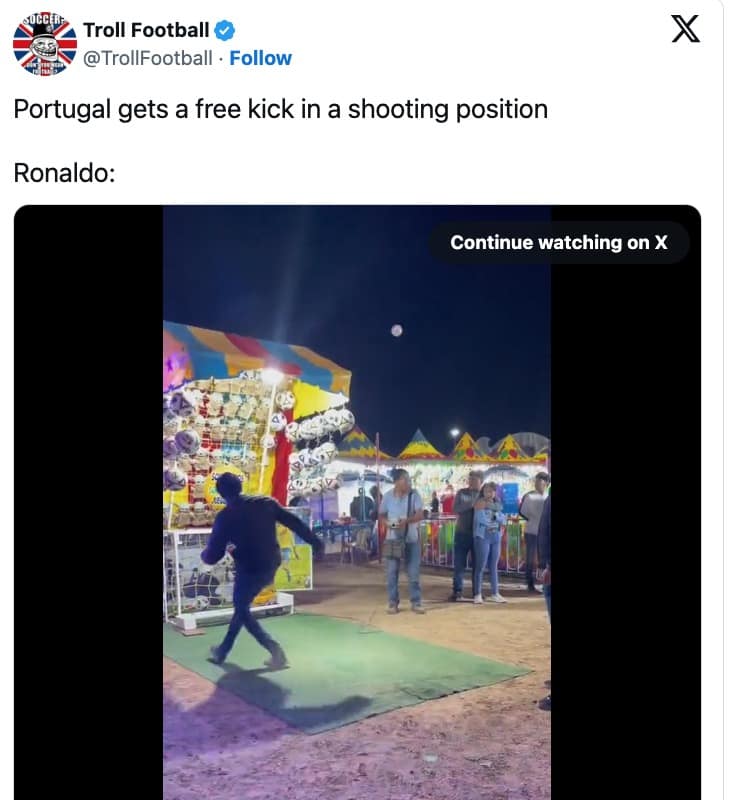Play the embedded carnival video
The image size is (734, 800).
356,500
